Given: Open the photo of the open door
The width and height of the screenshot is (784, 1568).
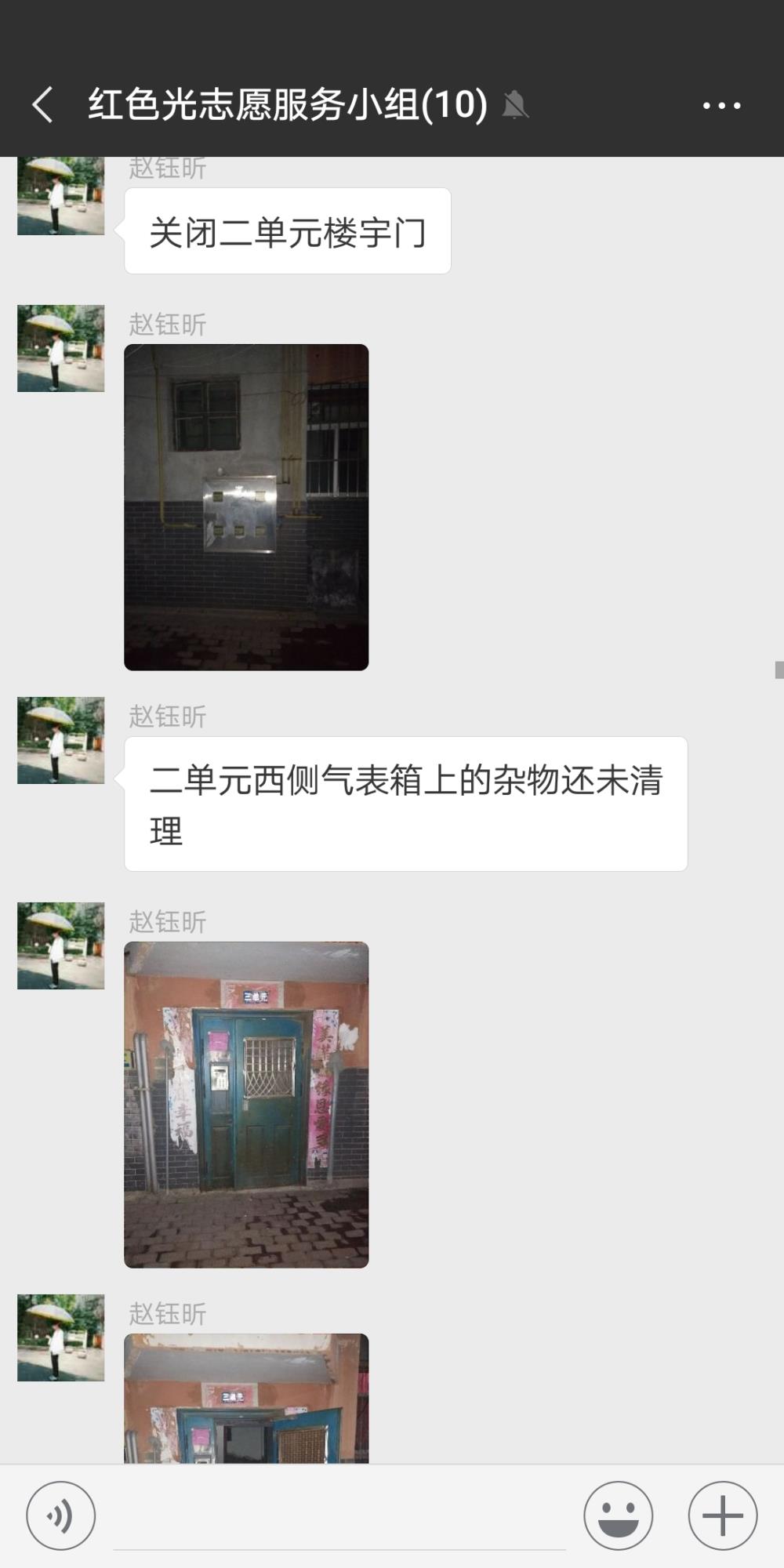Looking at the screenshot, I should [246, 1399].
